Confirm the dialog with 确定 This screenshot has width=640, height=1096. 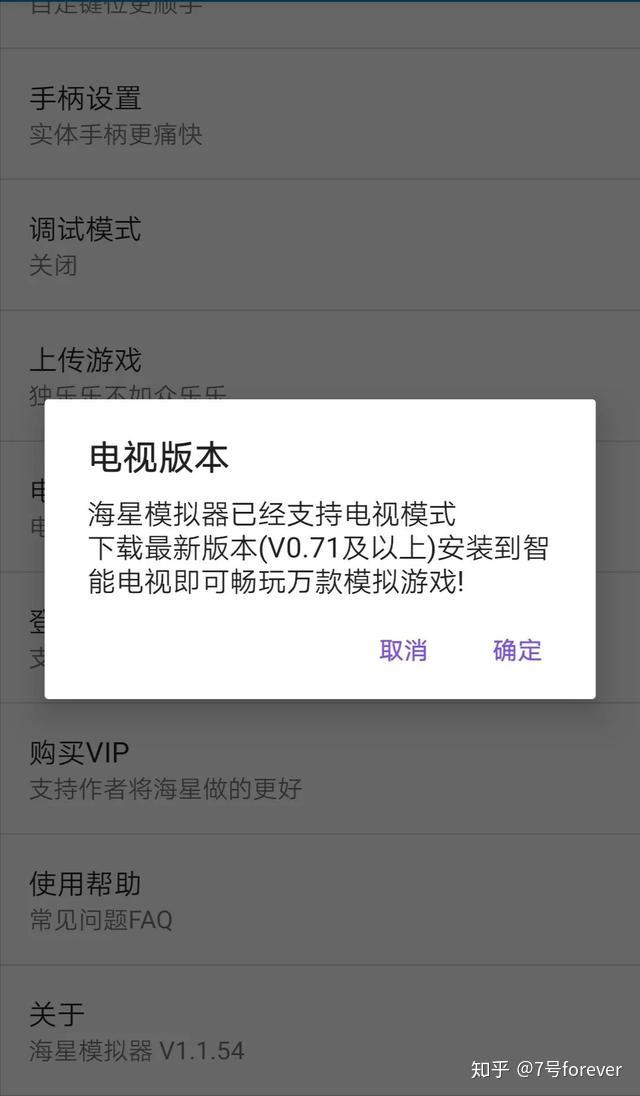point(517,650)
